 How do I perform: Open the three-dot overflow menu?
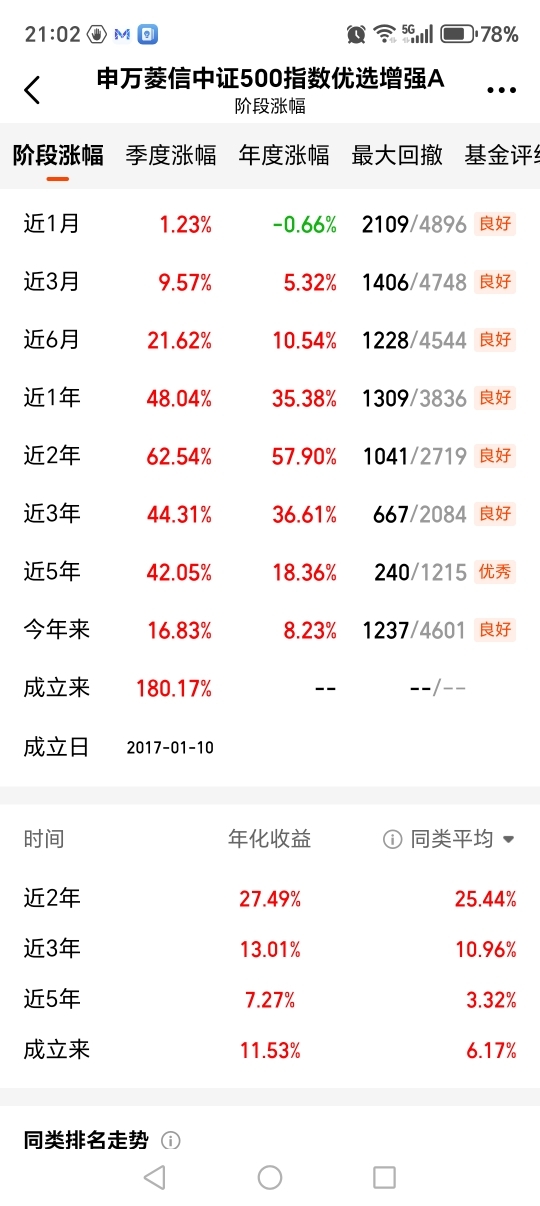click(x=501, y=90)
